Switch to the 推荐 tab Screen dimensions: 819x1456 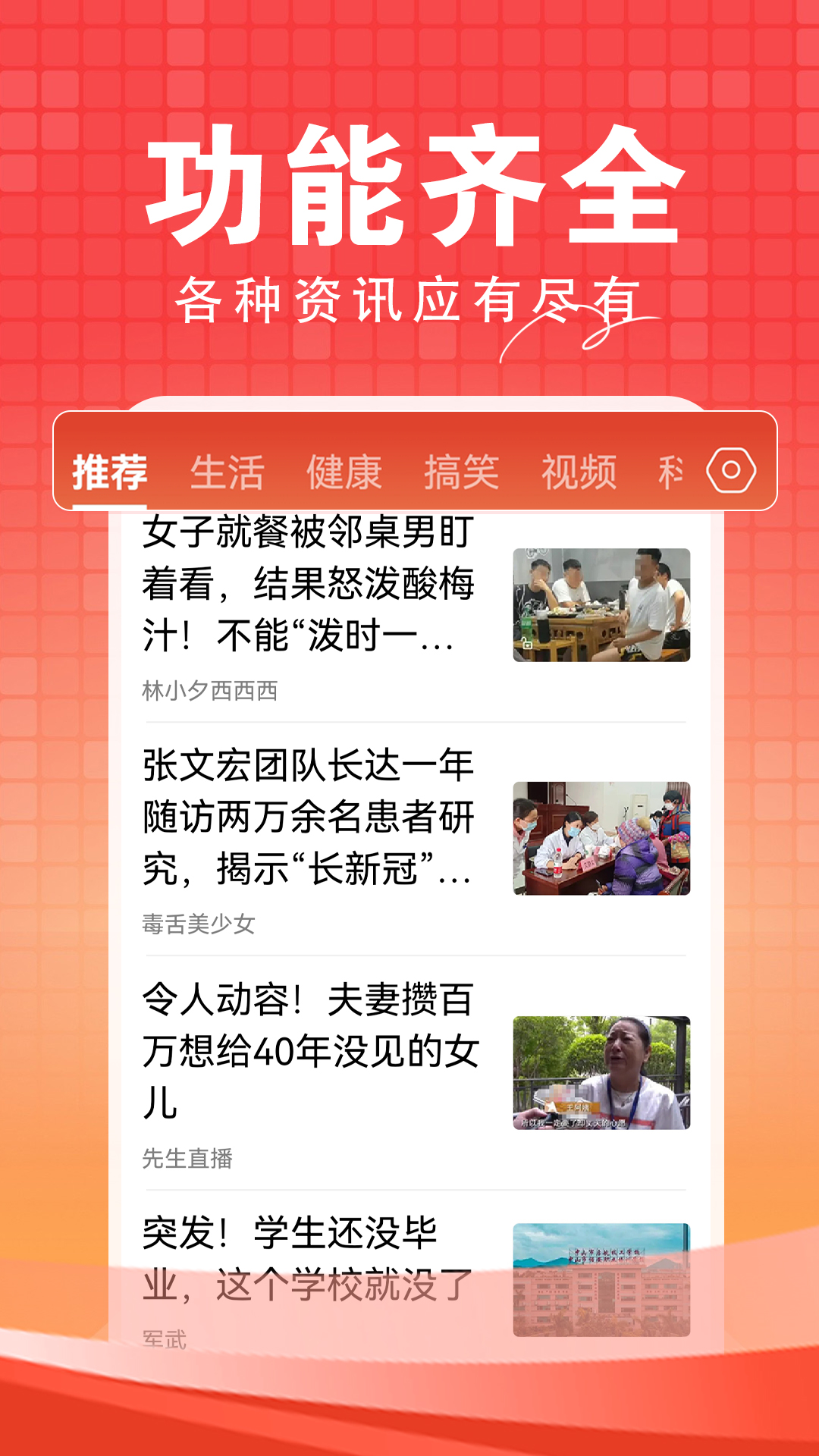[x=111, y=471]
